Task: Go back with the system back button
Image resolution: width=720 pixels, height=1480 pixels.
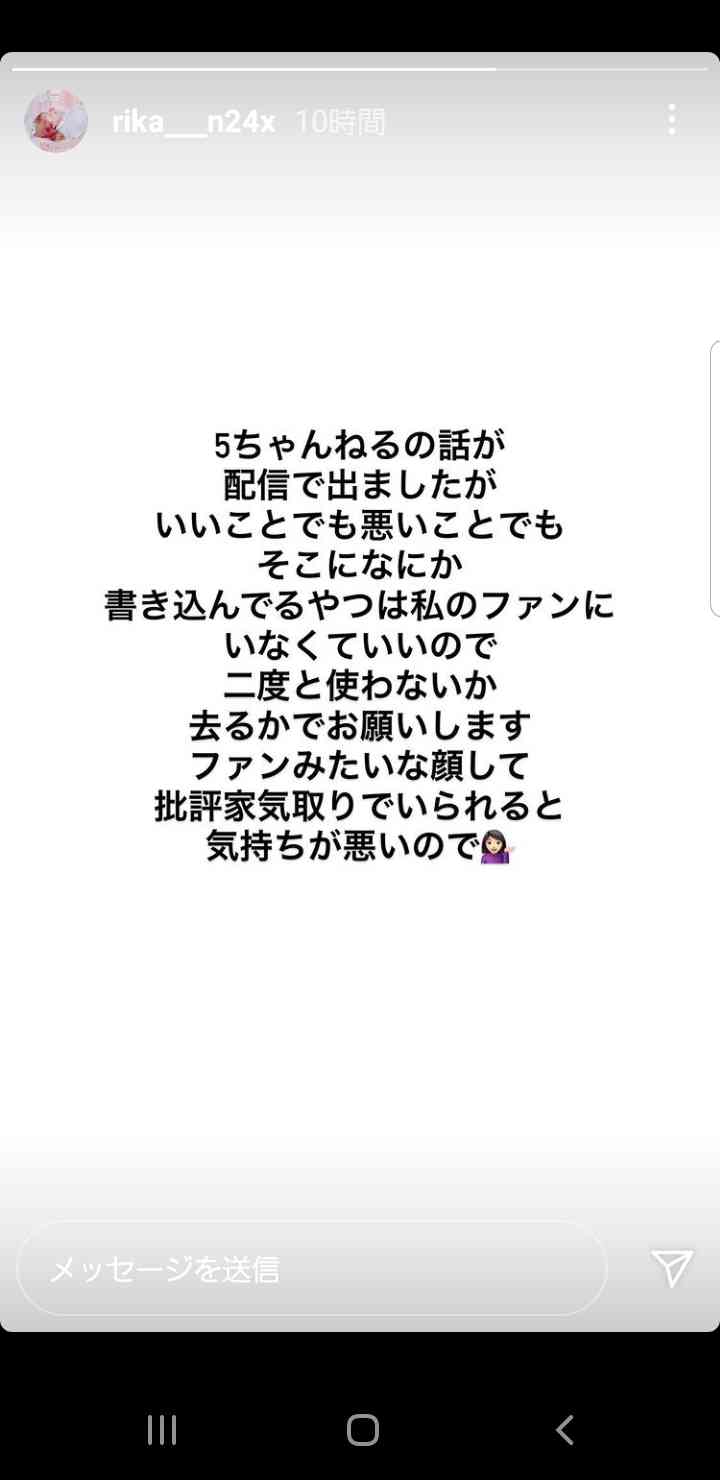Action: (x=565, y=1430)
